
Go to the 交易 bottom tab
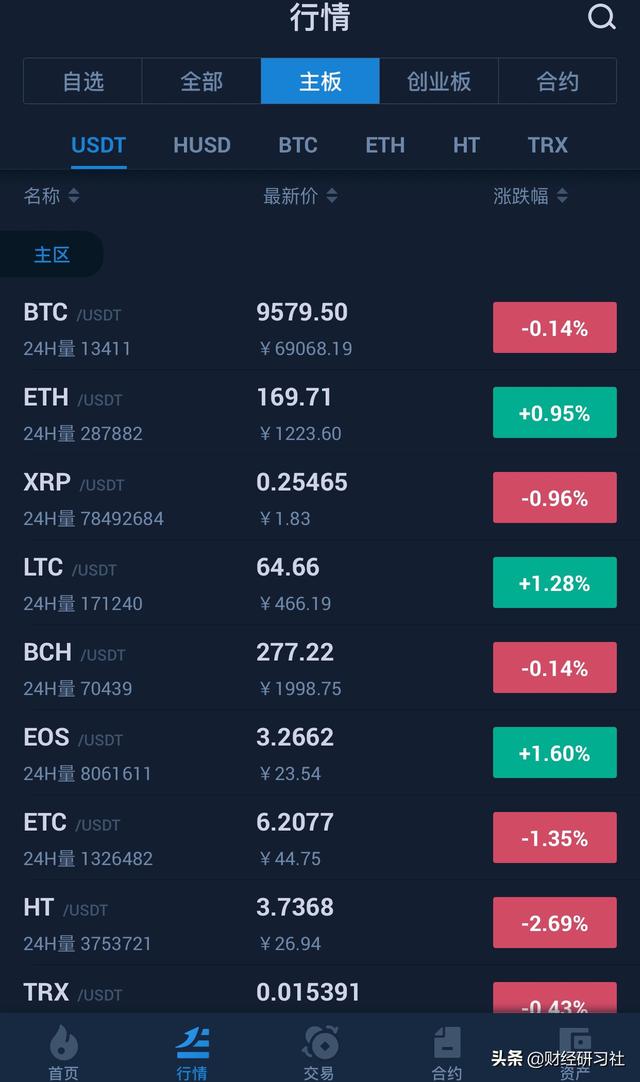(x=320, y=1052)
